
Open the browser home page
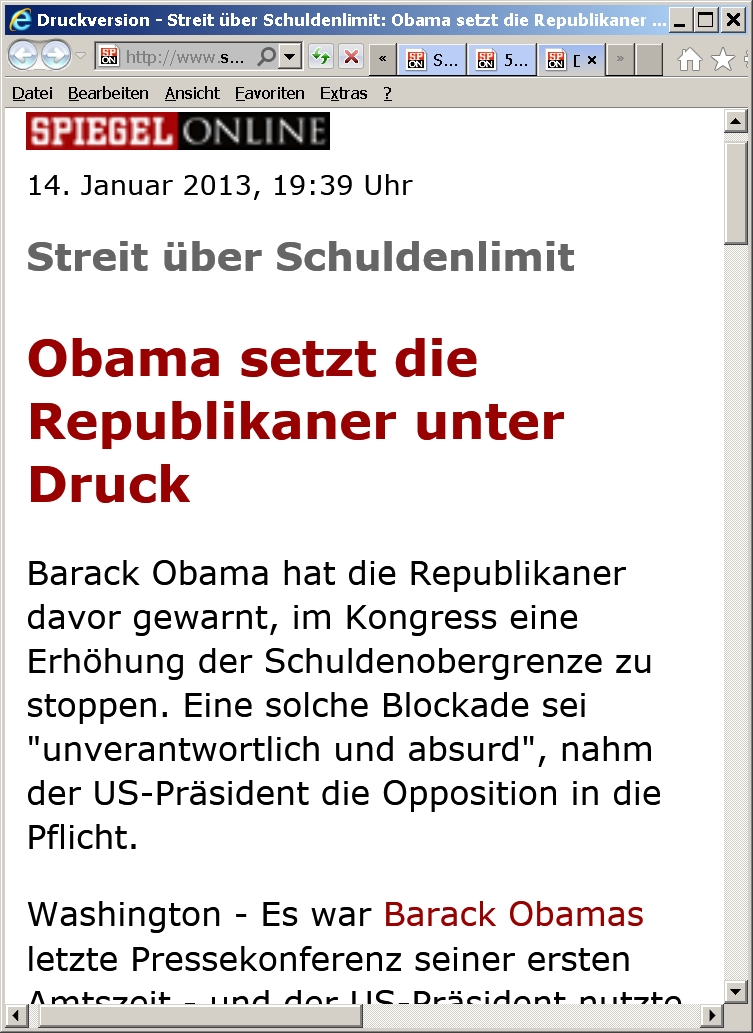click(x=689, y=60)
